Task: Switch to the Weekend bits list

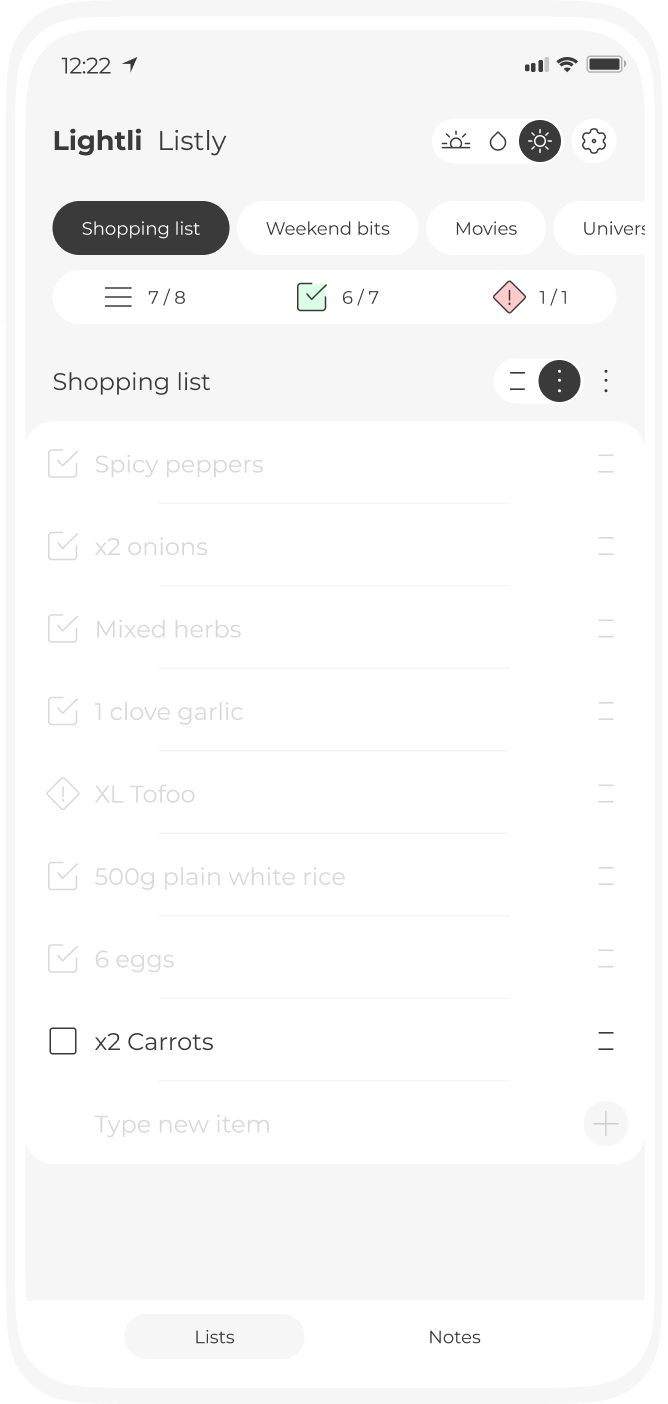Action: (328, 228)
